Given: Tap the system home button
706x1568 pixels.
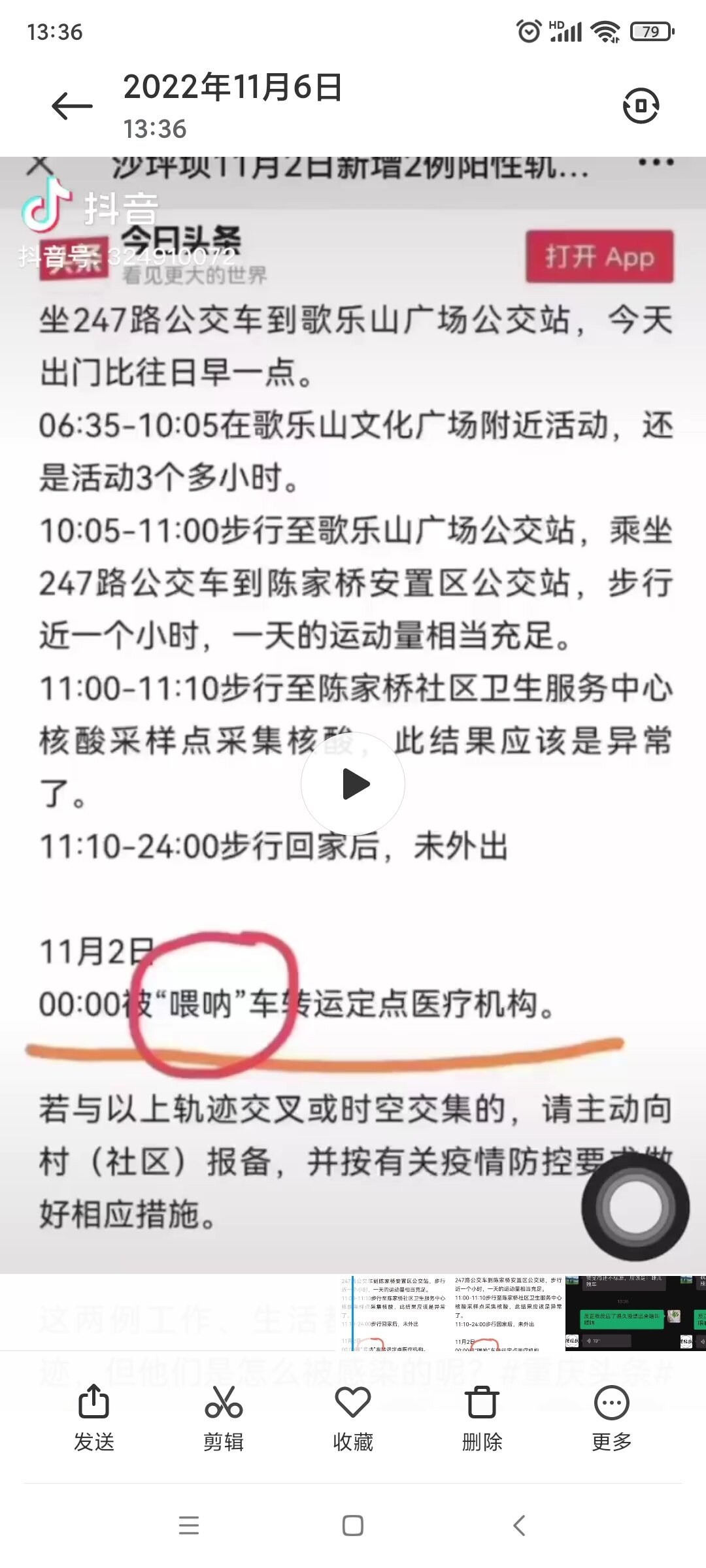Looking at the screenshot, I should point(353,1526).
